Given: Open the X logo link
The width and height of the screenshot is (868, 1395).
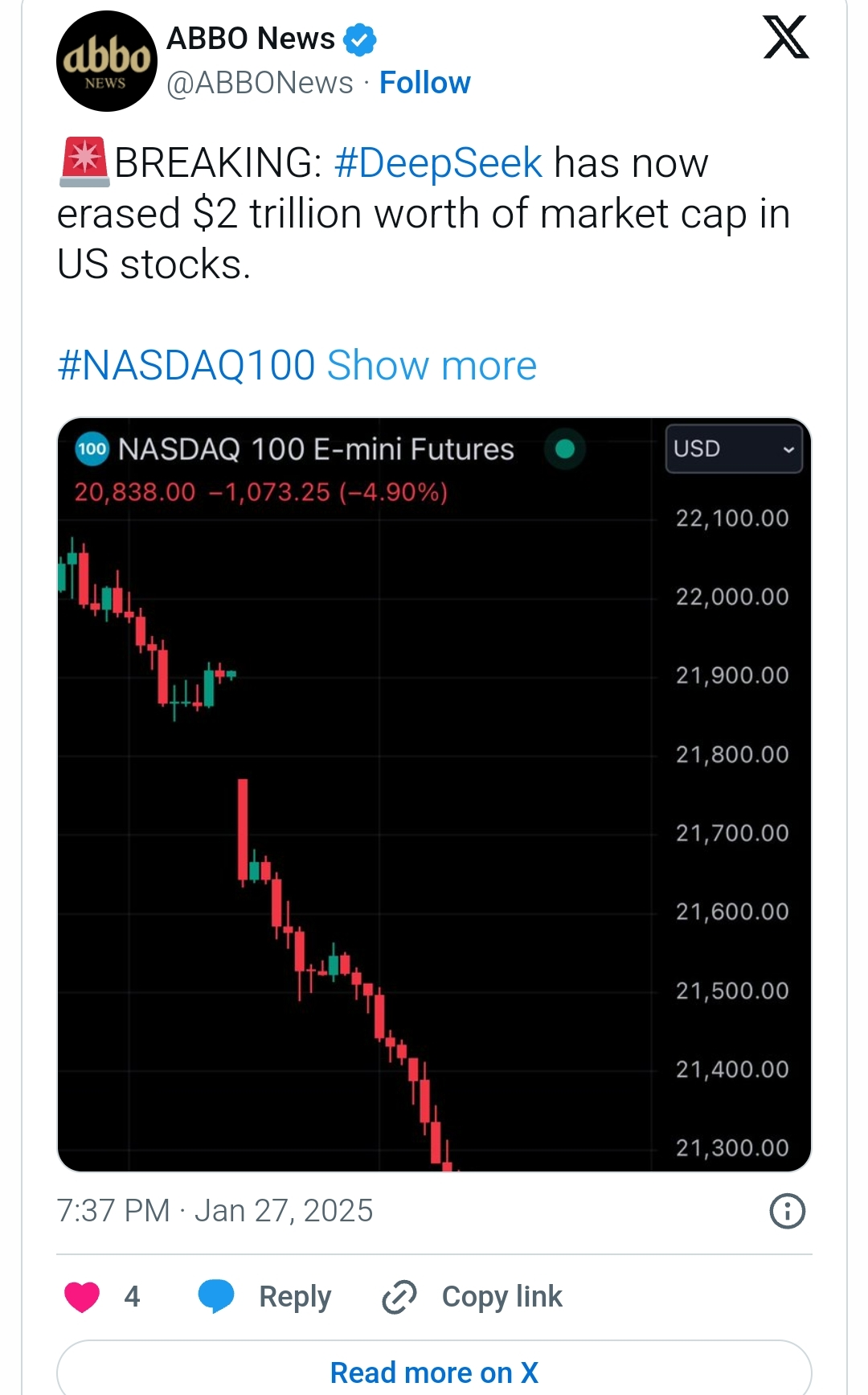Looking at the screenshot, I should coord(786,38).
